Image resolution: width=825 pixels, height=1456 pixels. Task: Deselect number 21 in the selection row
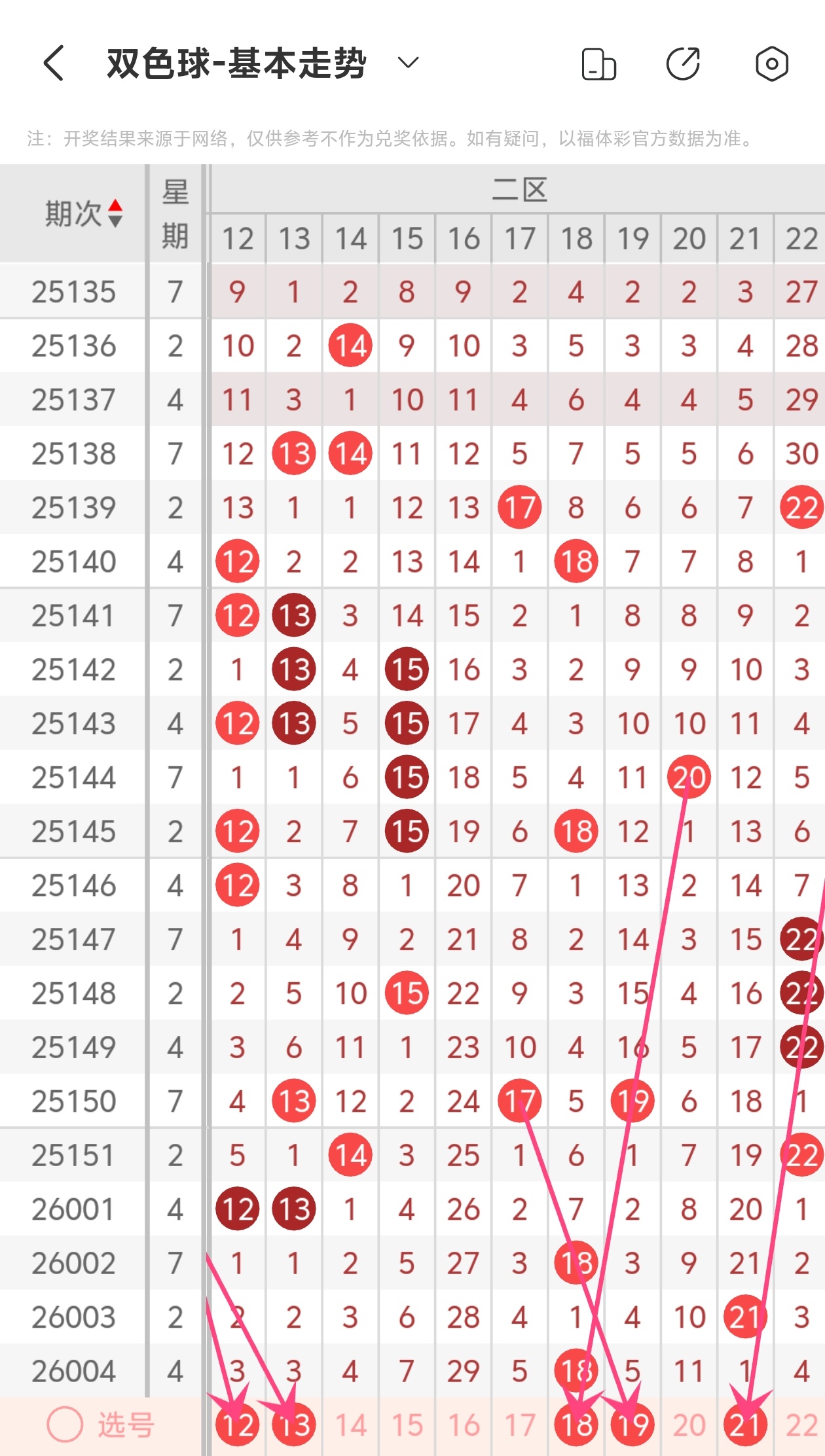pos(745,1425)
